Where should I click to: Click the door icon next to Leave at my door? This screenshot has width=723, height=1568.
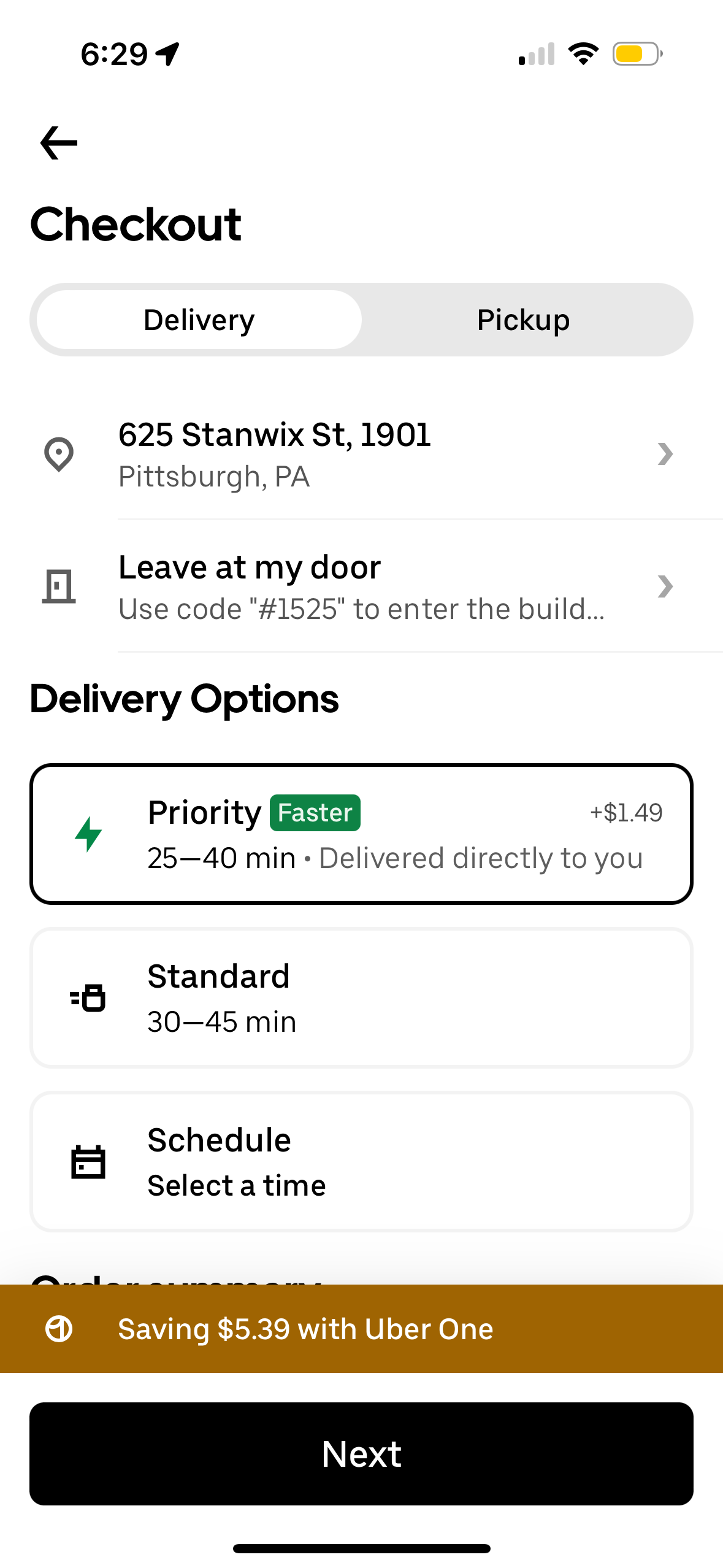(x=59, y=586)
